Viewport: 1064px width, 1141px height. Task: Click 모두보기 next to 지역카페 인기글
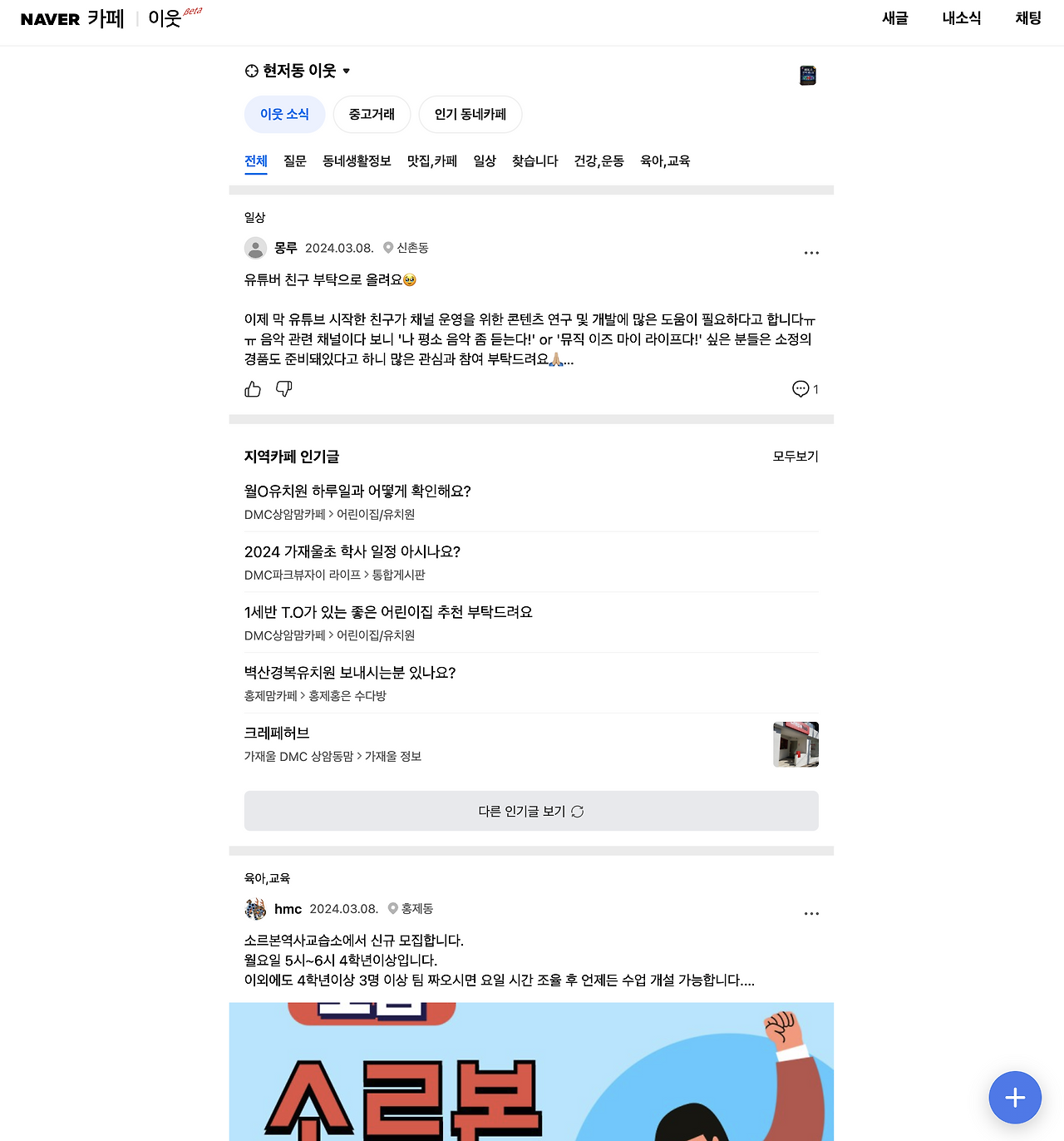(794, 456)
